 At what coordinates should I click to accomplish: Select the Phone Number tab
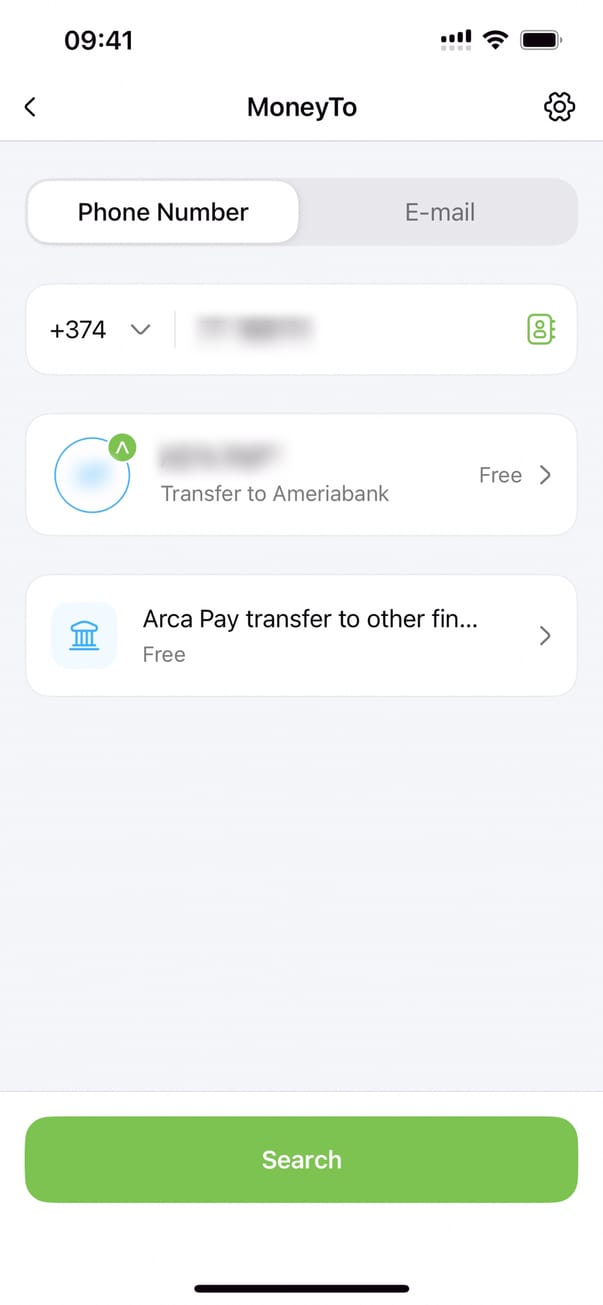click(x=163, y=212)
